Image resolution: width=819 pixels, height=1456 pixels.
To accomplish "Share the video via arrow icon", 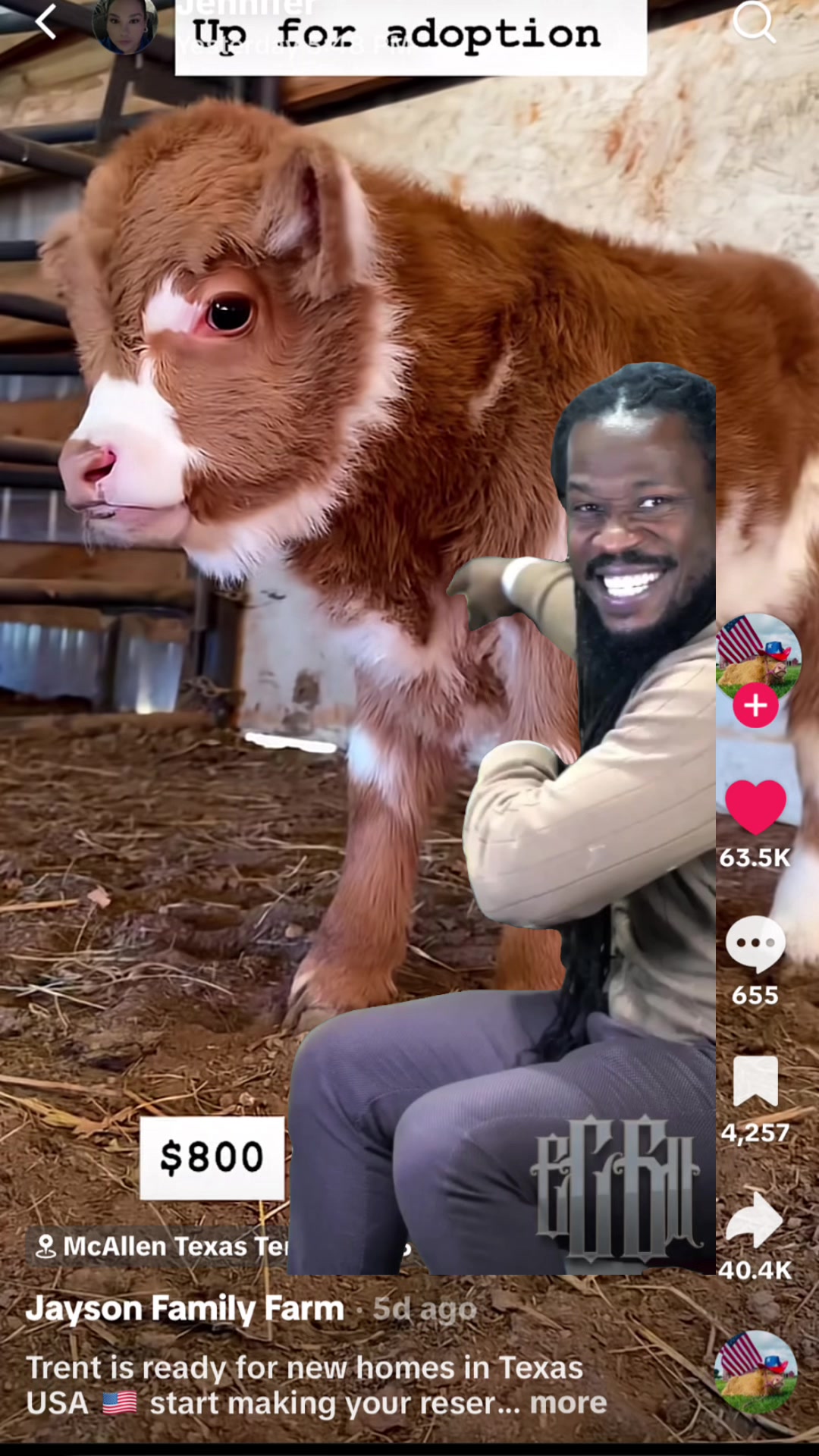I will tap(754, 1219).
